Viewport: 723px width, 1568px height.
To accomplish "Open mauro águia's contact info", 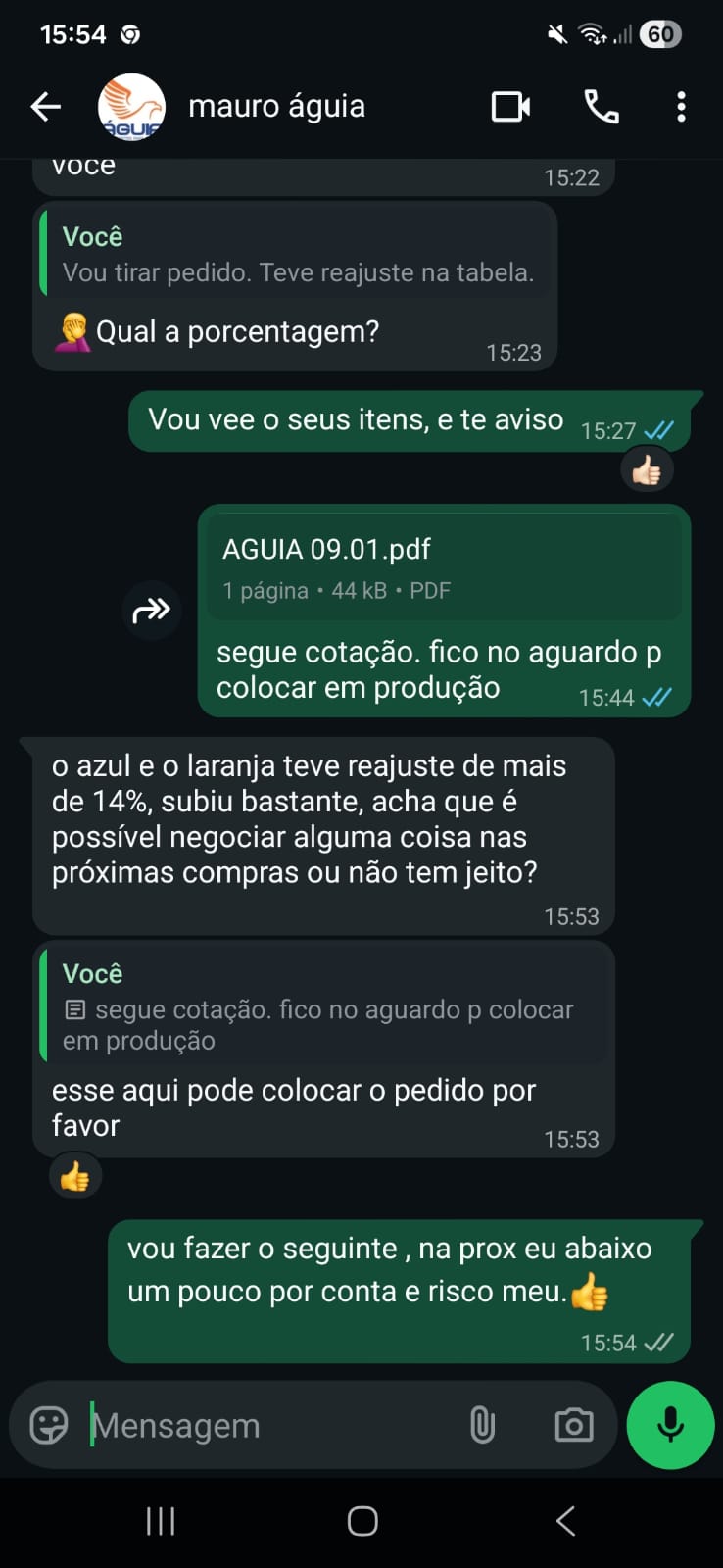I will tap(276, 106).
